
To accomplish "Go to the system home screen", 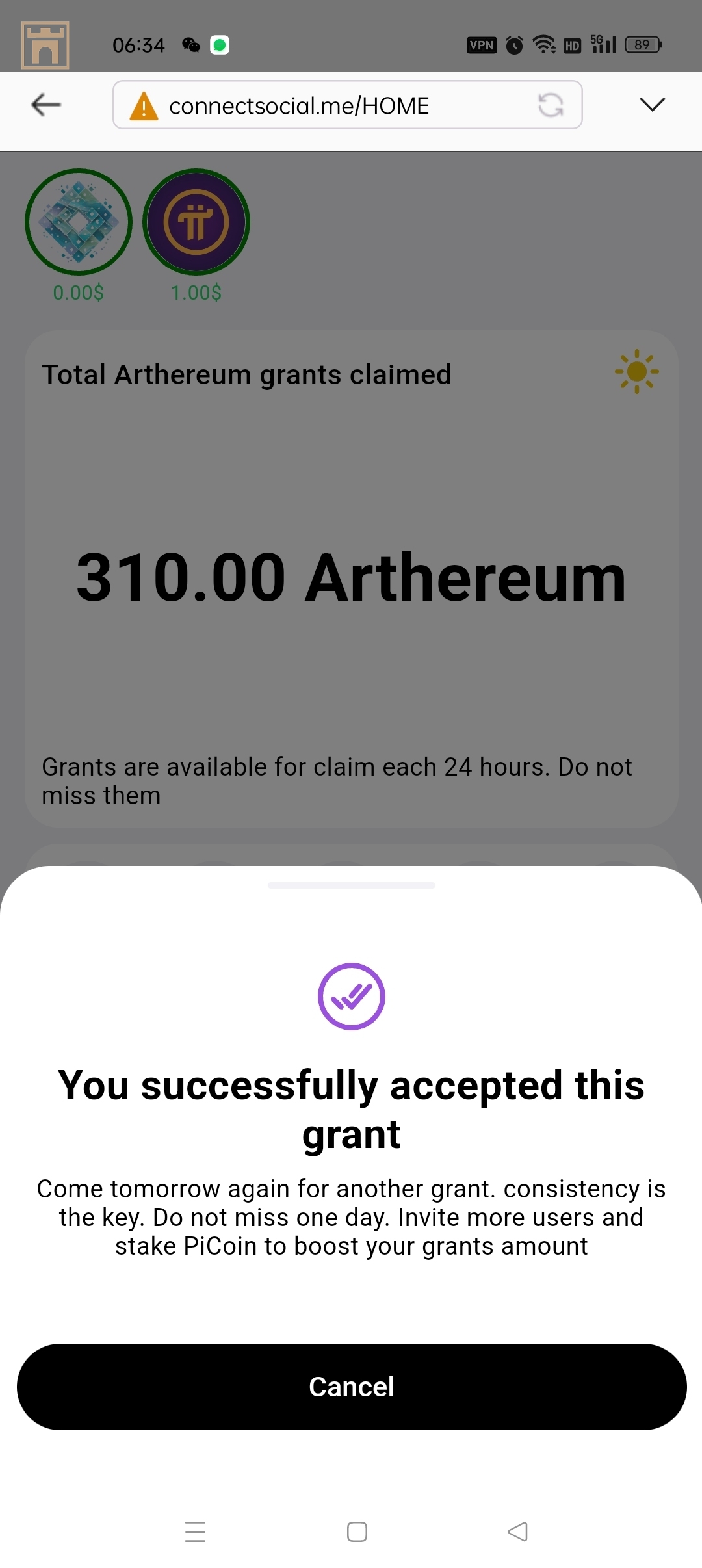I will (x=357, y=1532).
